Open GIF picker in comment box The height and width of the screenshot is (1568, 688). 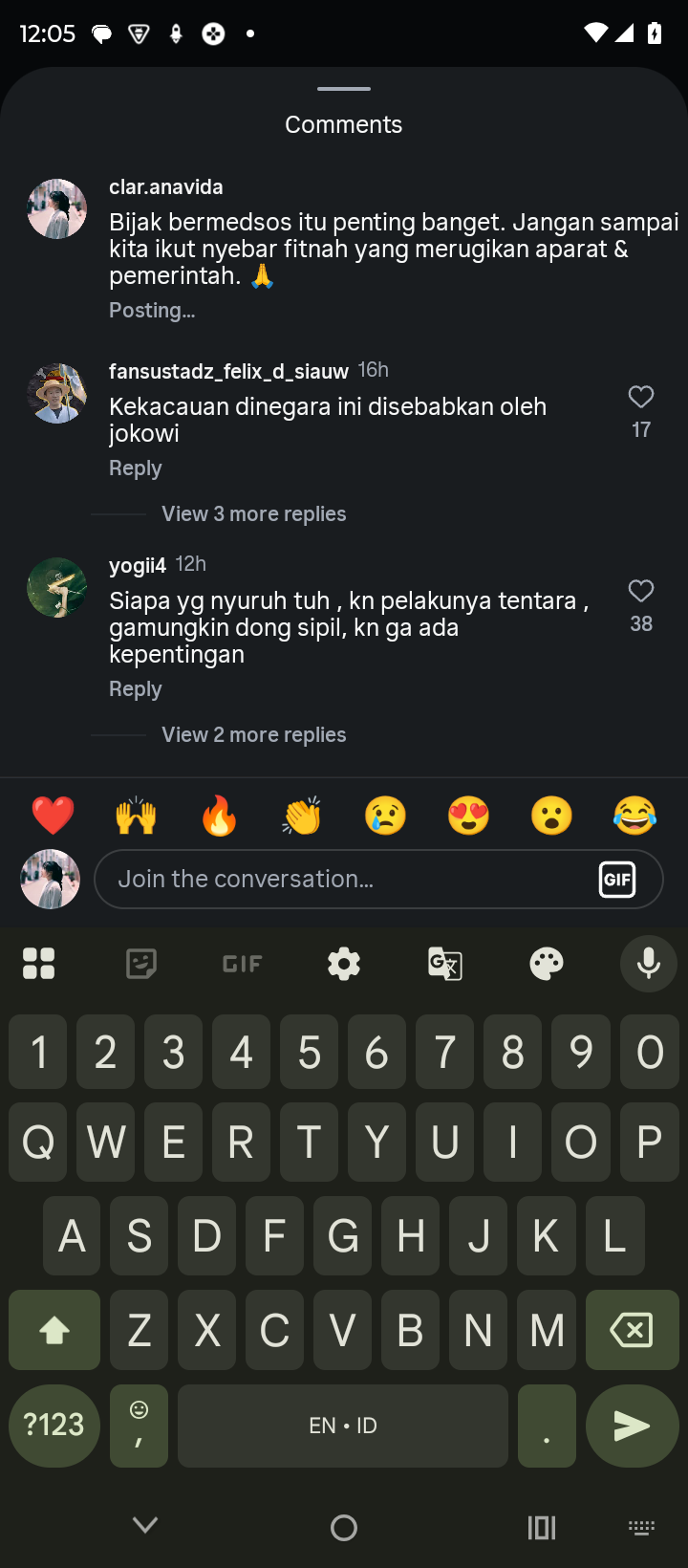coord(617,879)
